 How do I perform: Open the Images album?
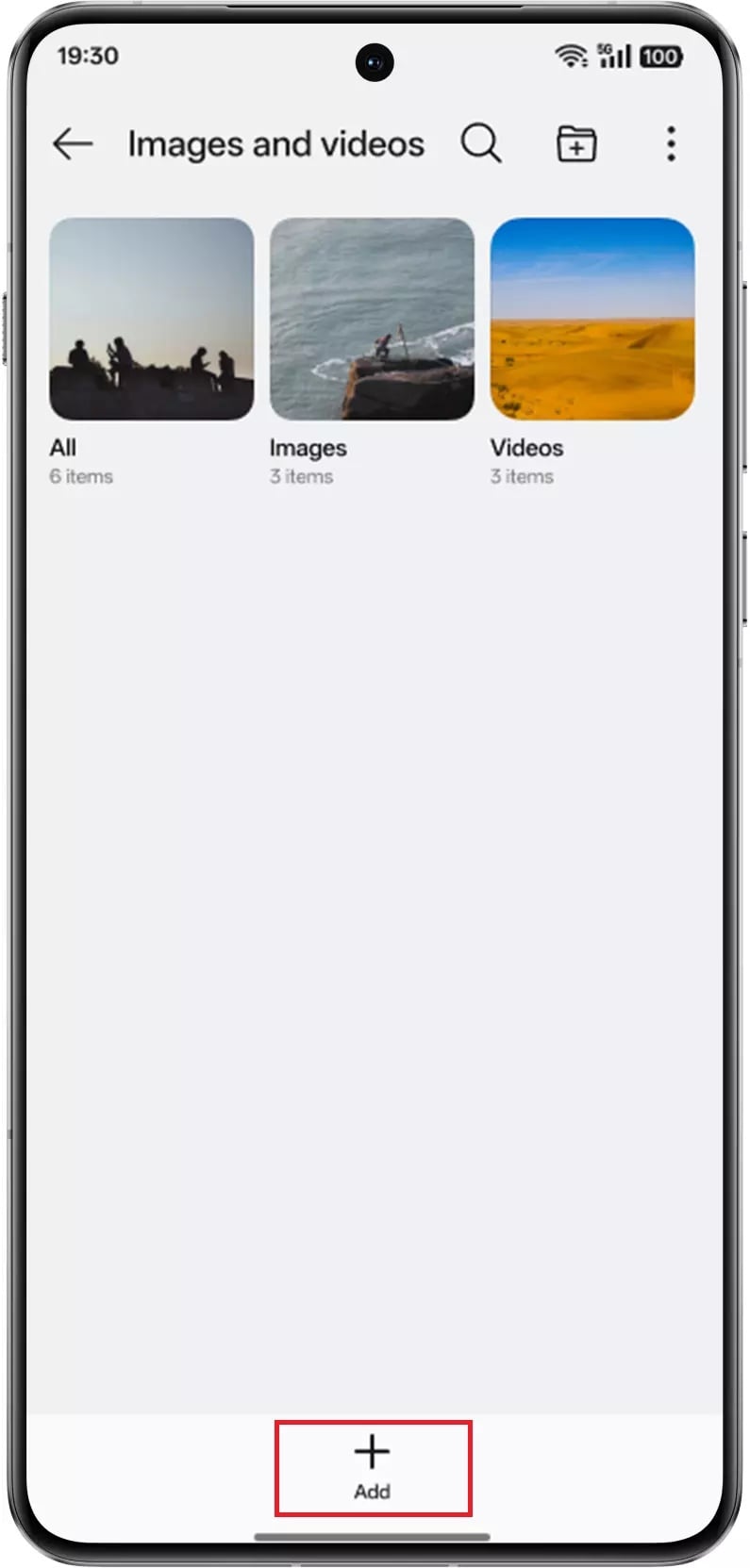click(372, 320)
